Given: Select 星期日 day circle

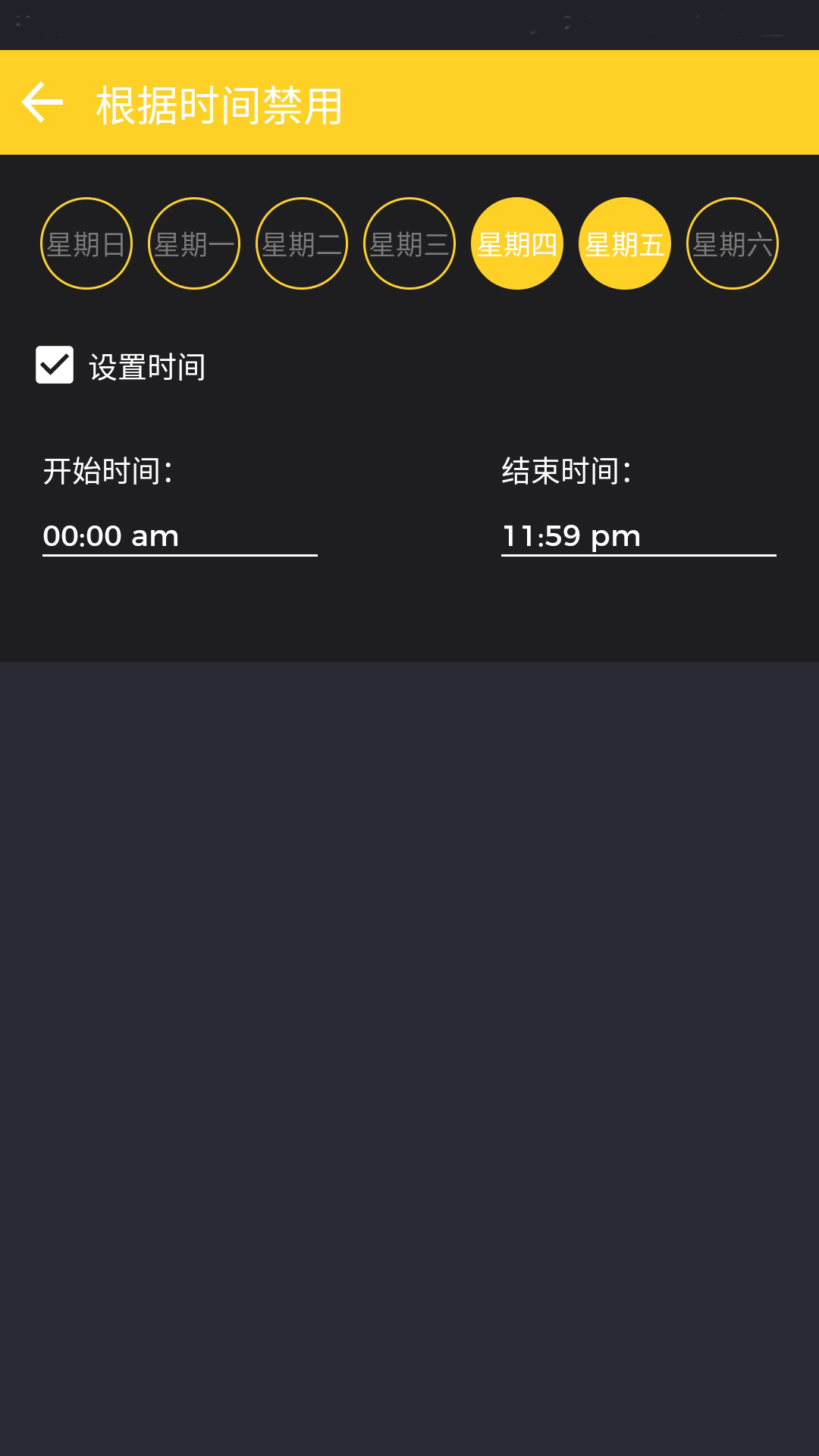Looking at the screenshot, I should pos(86,243).
